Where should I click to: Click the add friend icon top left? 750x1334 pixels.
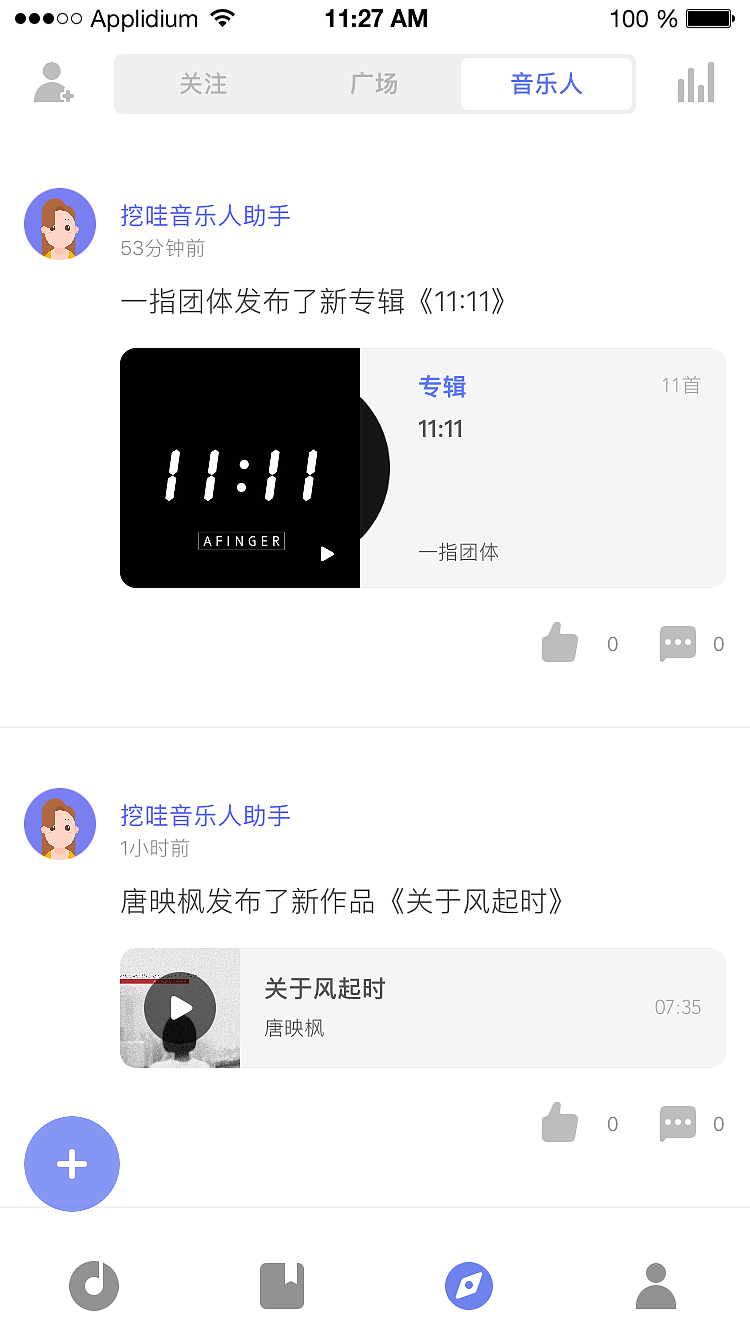click(x=52, y=82)
